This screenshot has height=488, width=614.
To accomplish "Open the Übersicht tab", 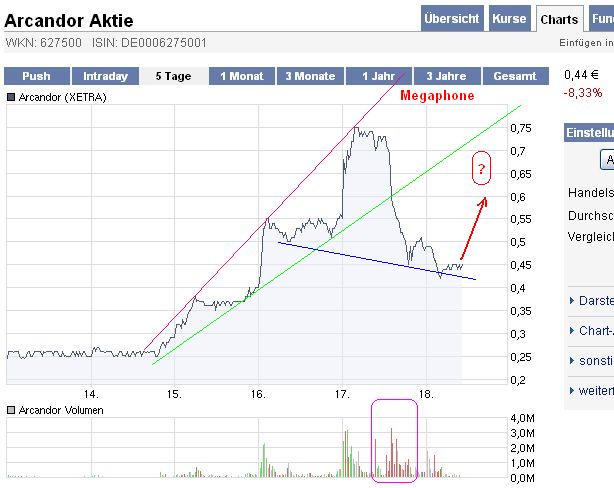I will click(452, 19).
